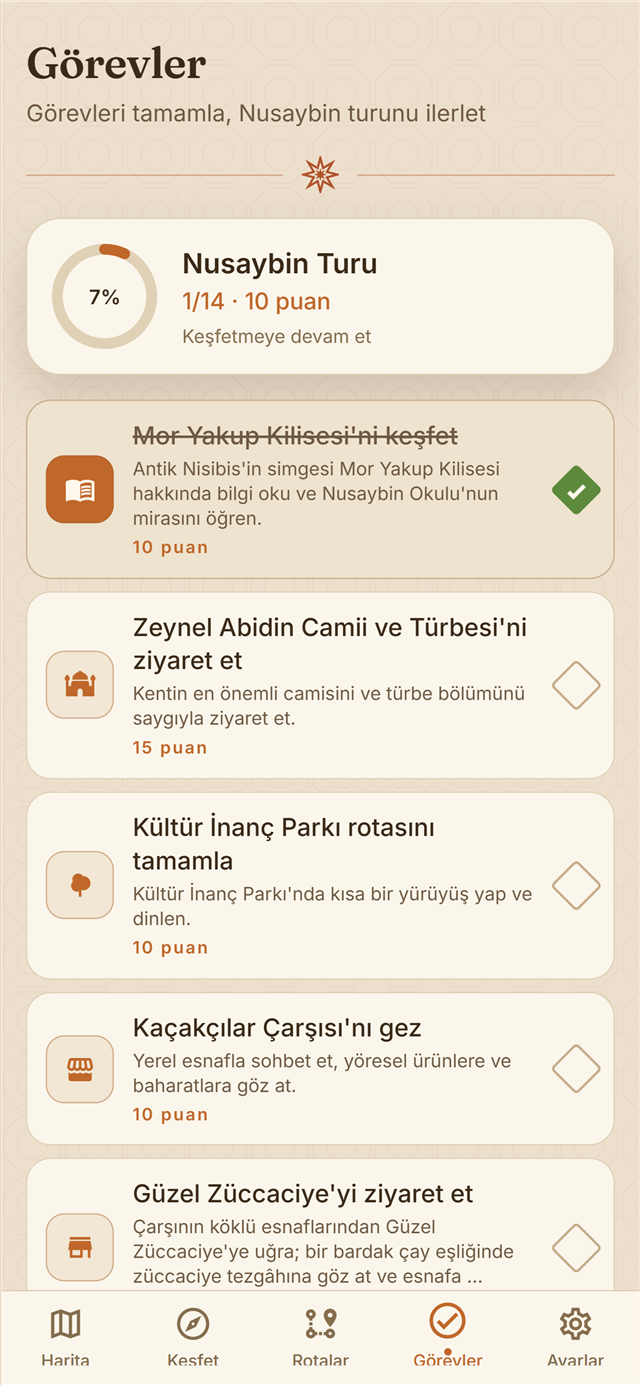Open Güzel Züccaciye'yi ziyaret et card
Screen dimensions: 640x1385
[320, 1225]
